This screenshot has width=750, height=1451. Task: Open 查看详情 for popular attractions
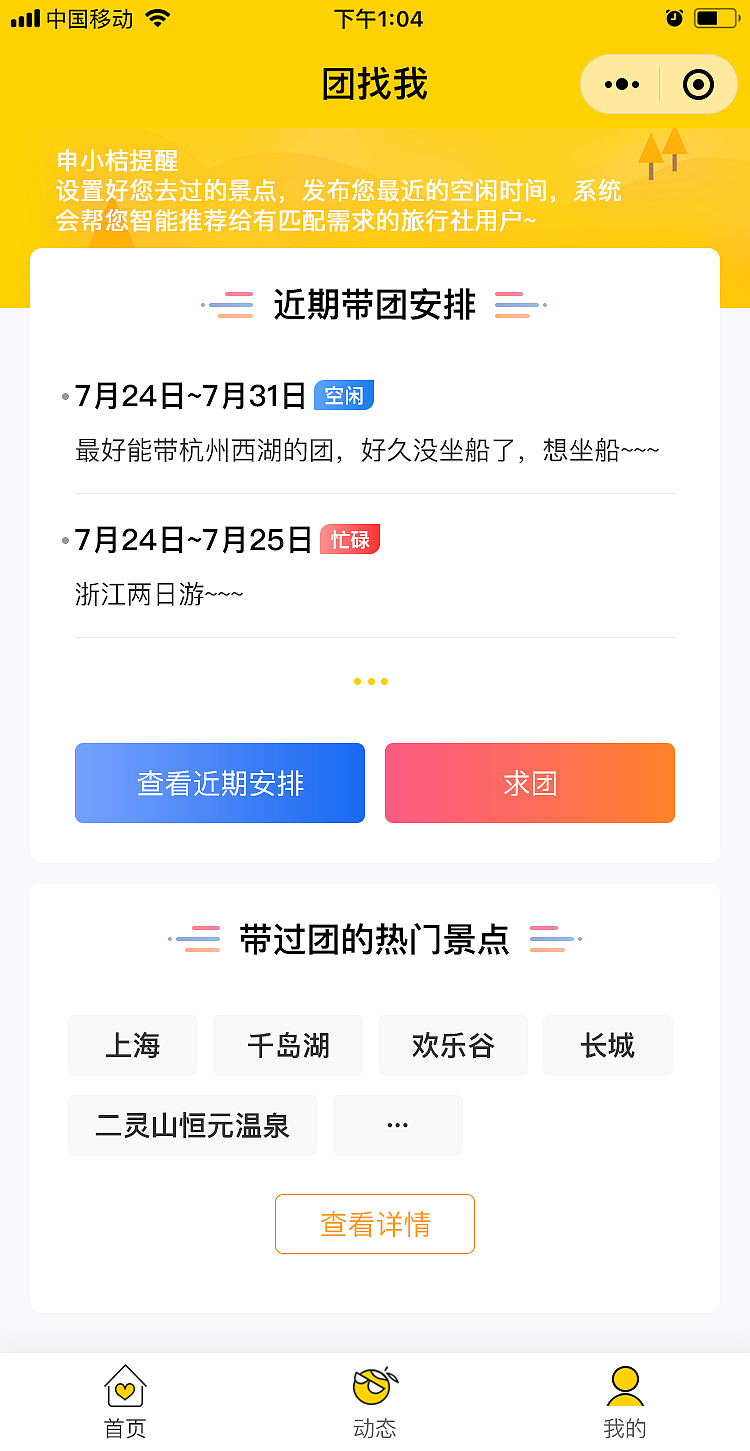coord(374,1223)
